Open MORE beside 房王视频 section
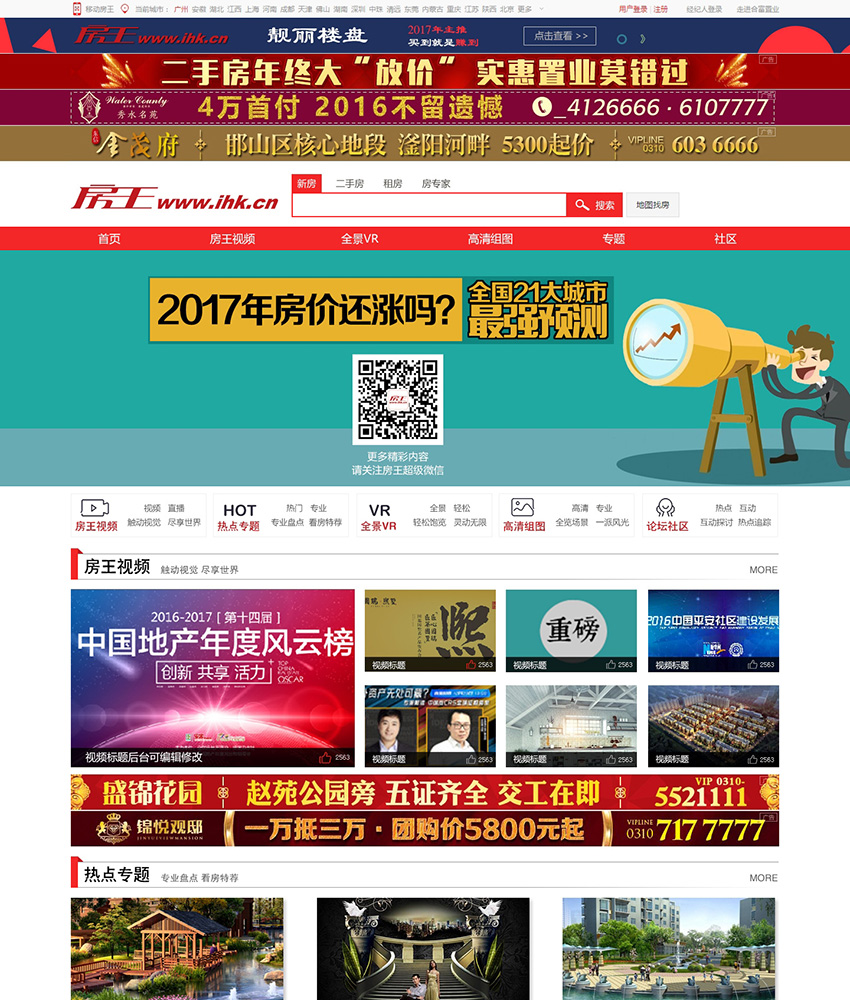 (x=763, y=570)
